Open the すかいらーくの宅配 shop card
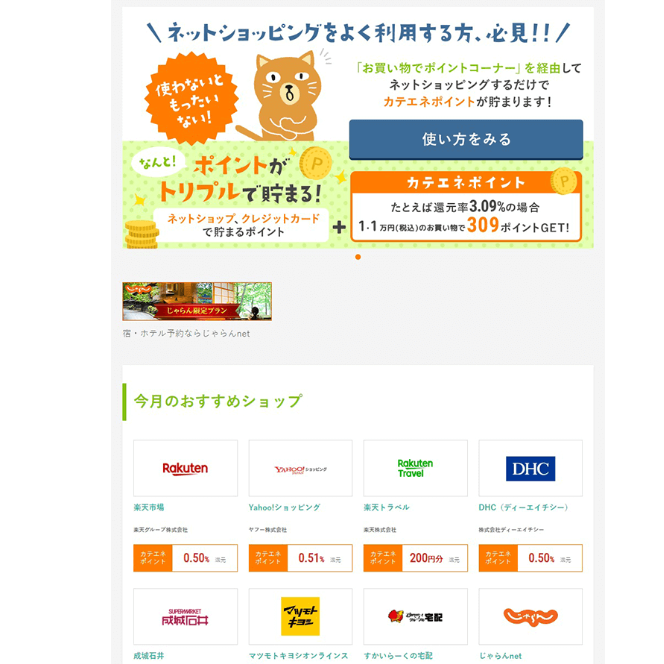The width and height of the screenshot is (664, 664). 415,616
